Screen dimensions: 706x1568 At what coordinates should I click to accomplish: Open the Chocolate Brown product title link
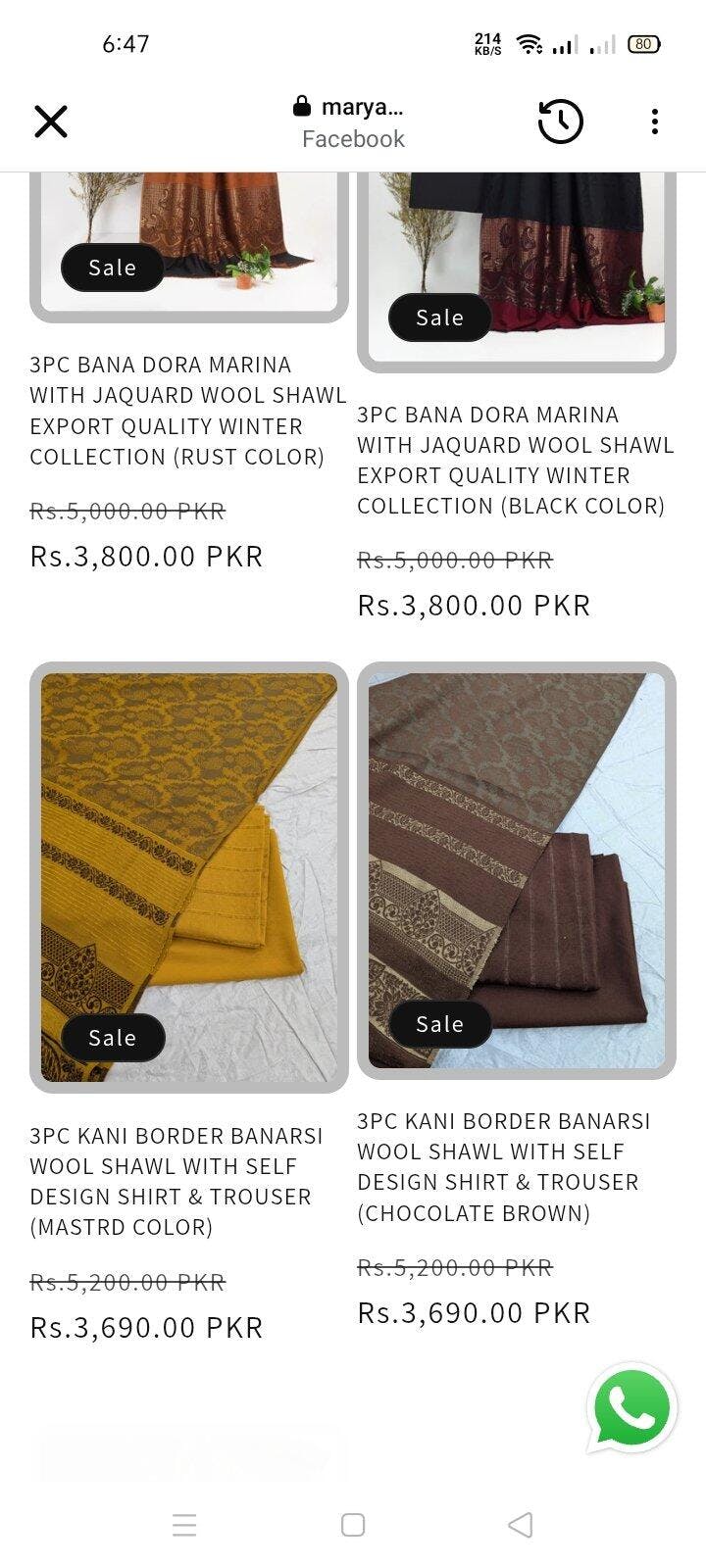pos(504,1166)
